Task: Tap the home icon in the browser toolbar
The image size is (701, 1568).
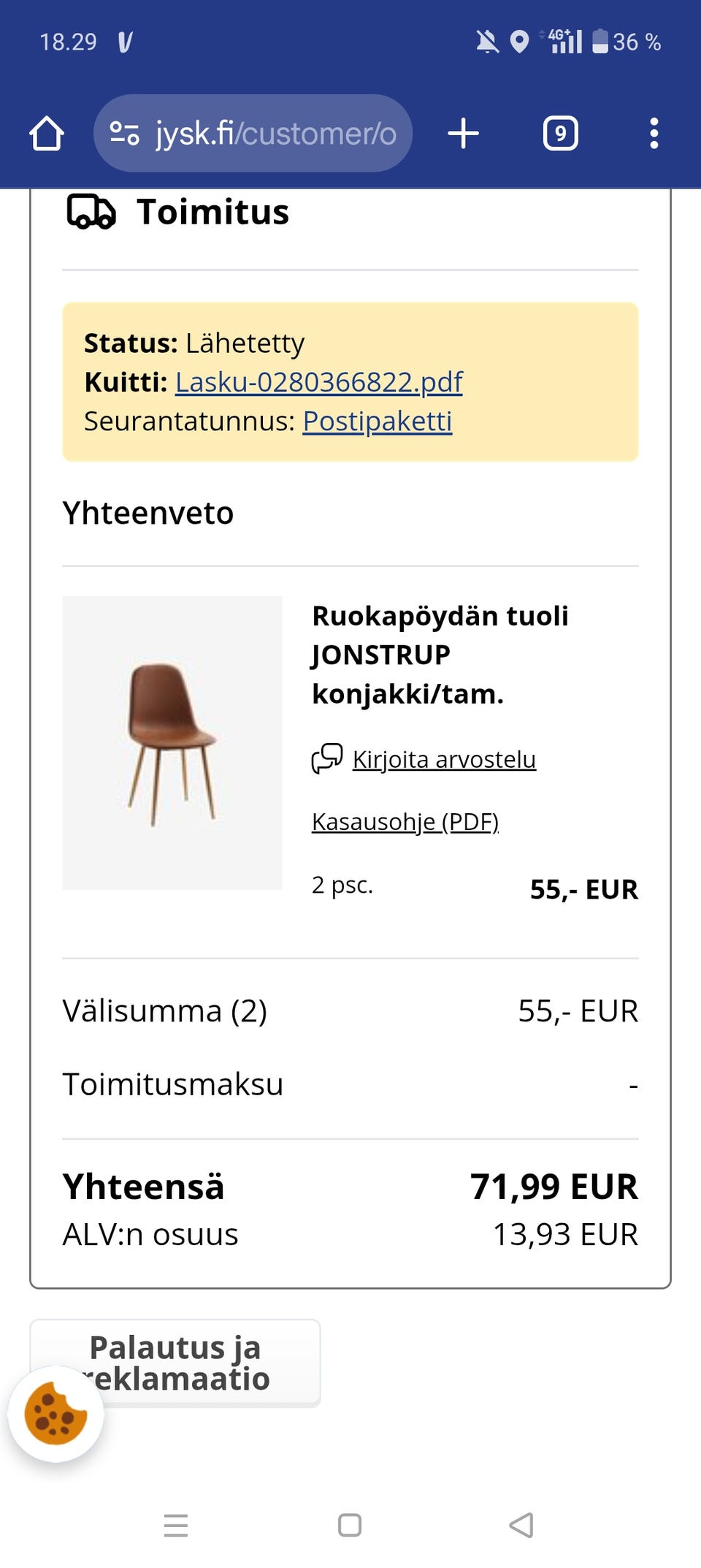Action: coord(45,133)
